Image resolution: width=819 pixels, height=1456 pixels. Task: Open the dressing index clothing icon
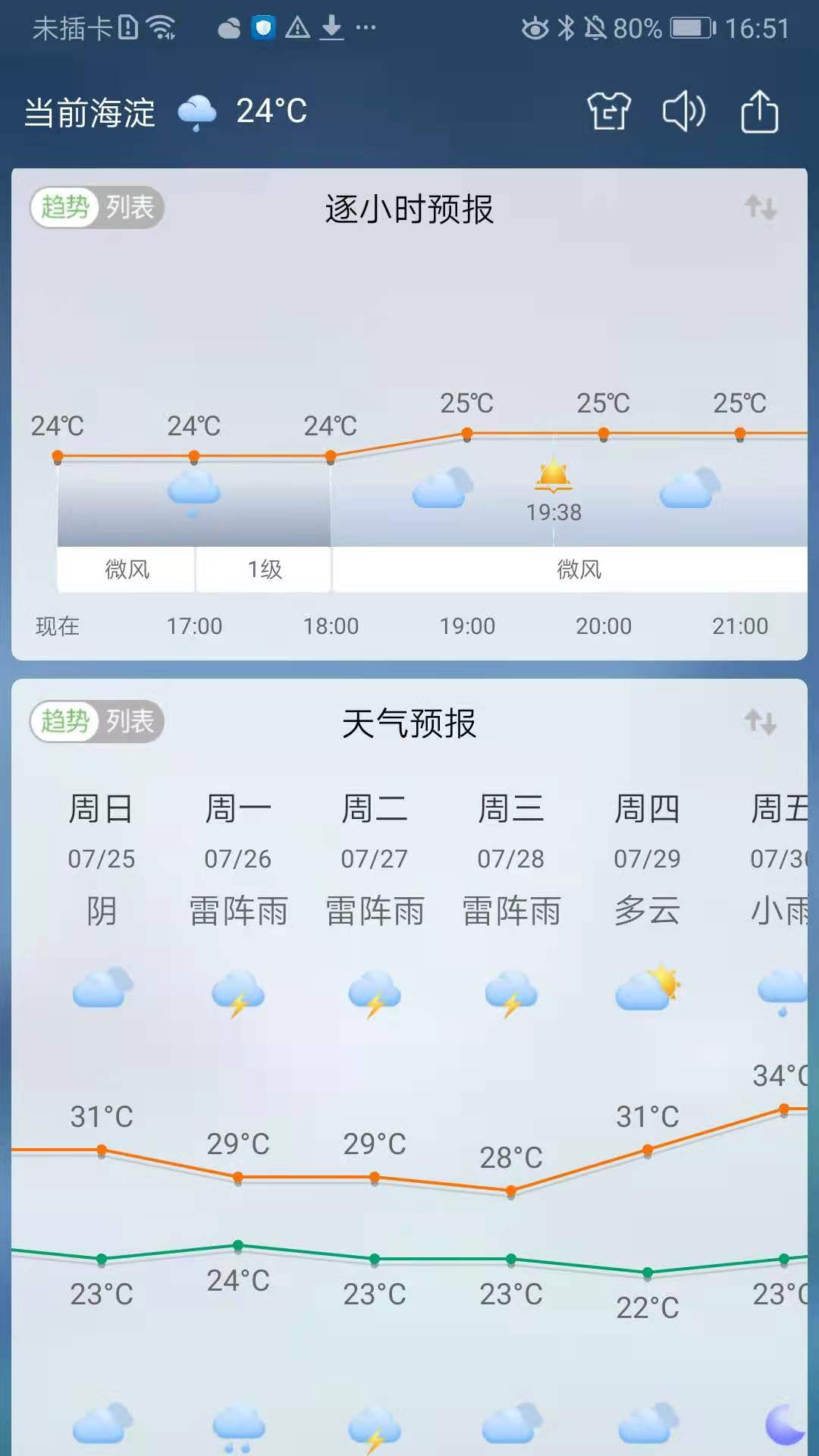607,111
